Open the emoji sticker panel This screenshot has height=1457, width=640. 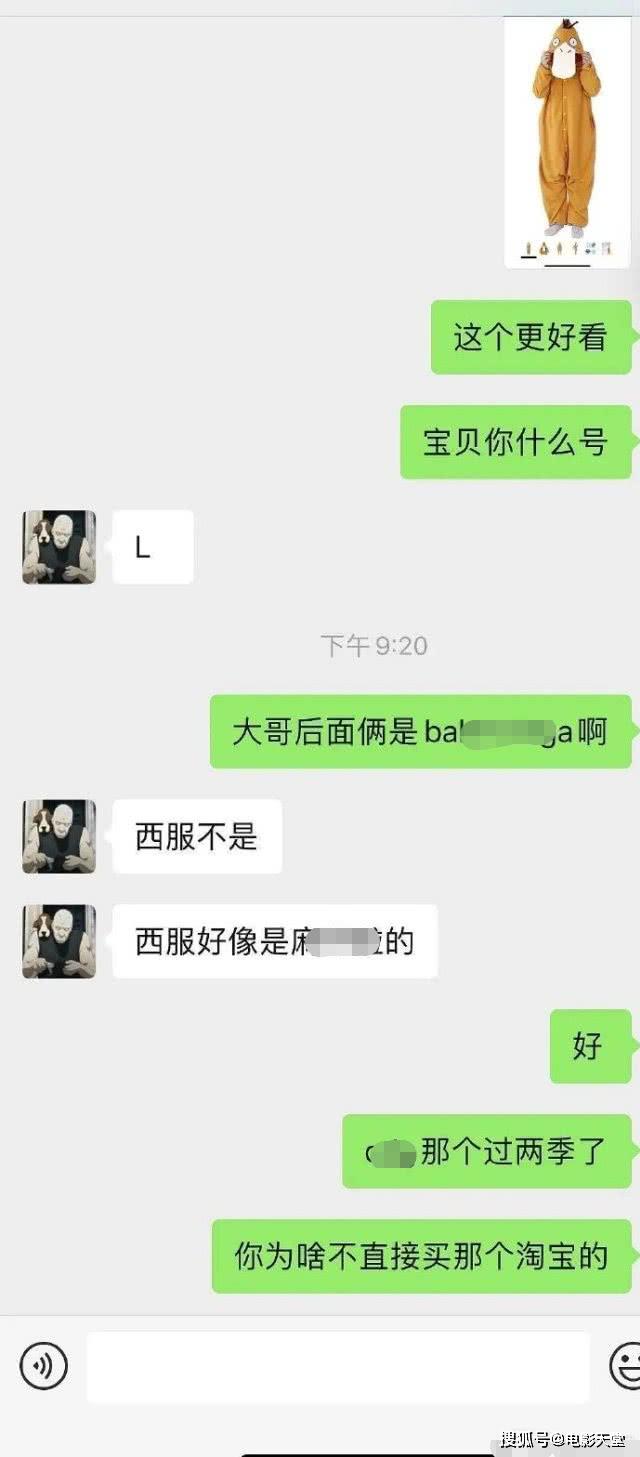click(626, 1366)
